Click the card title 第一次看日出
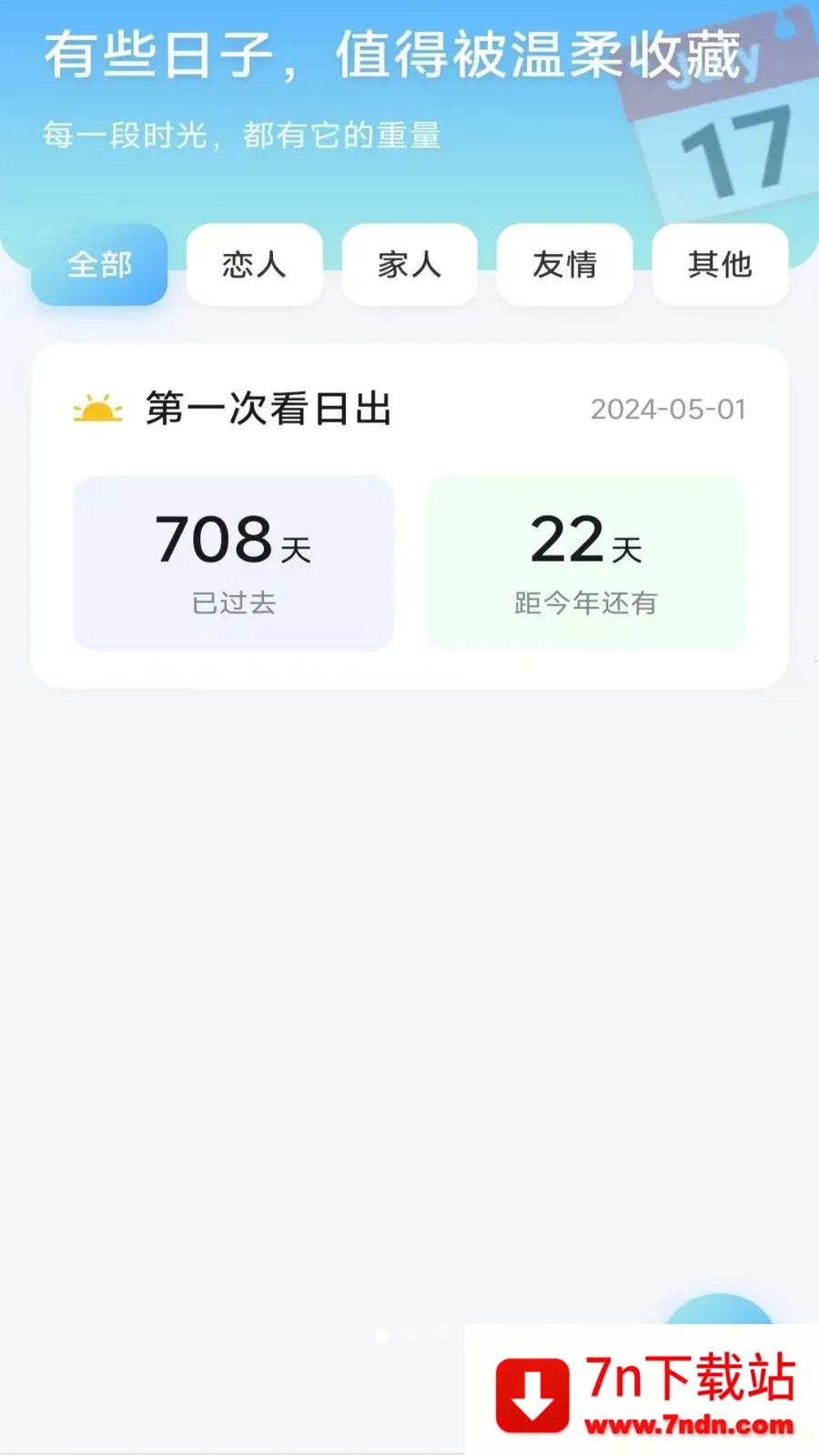 268,409
